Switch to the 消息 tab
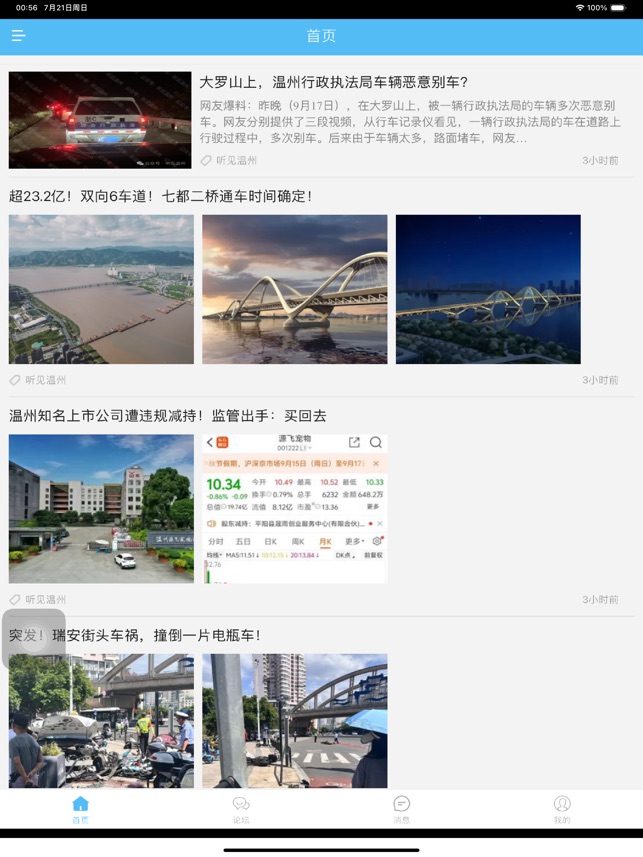Image resolution: width=643 pixels, height=857 pixels. click(x=401, y=809)
